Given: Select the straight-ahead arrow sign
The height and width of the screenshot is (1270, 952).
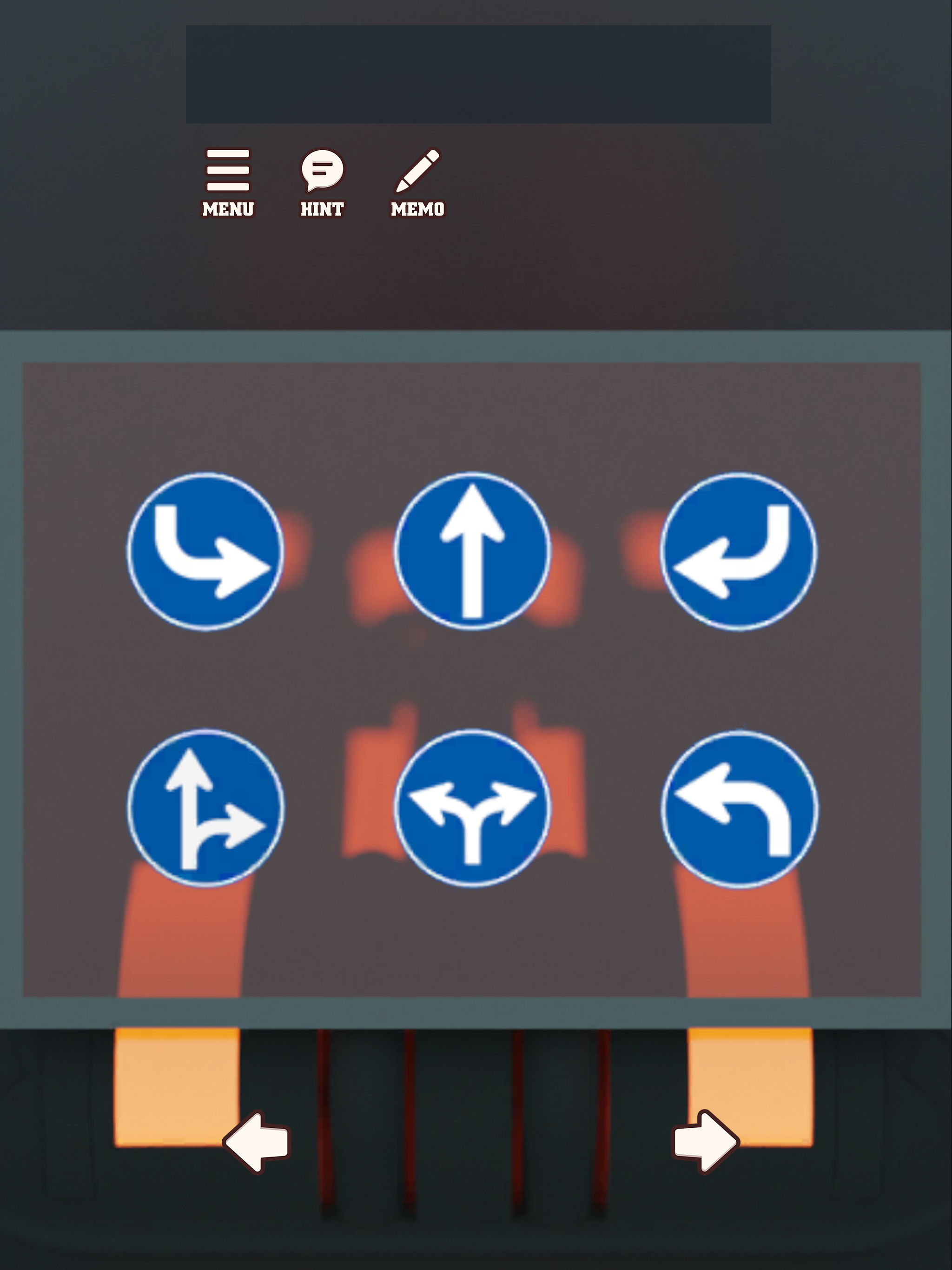Looking at the screenshot, I should tap(472, 551).
